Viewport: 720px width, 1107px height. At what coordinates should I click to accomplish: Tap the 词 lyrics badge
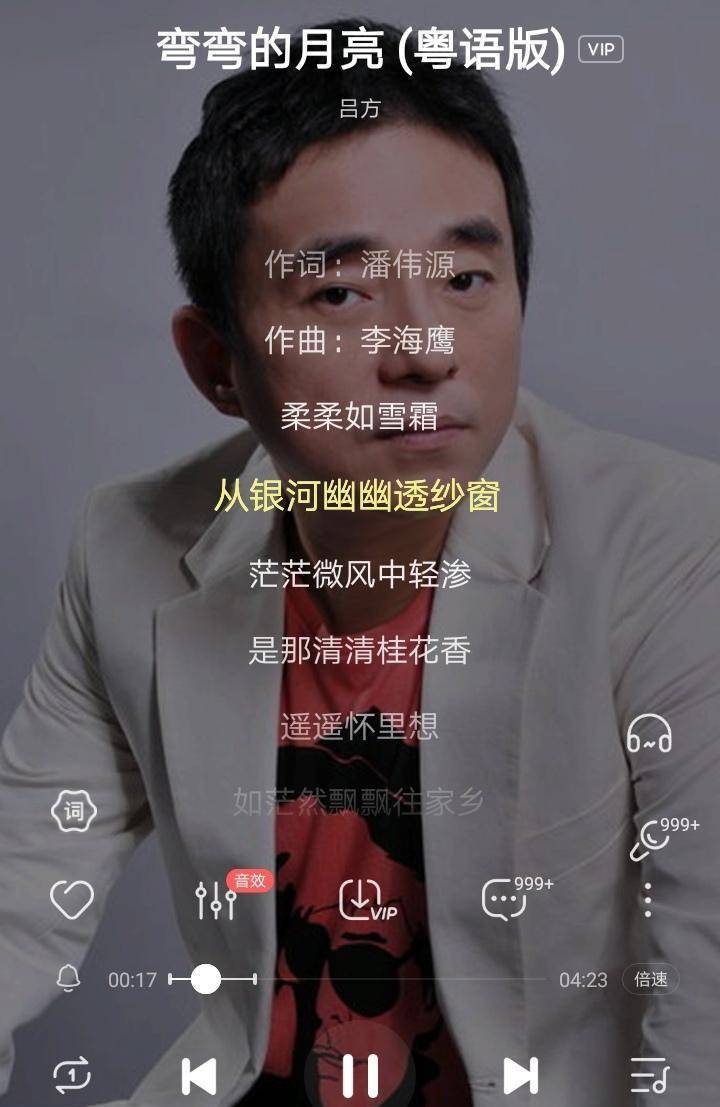click(x=74, y=811)
